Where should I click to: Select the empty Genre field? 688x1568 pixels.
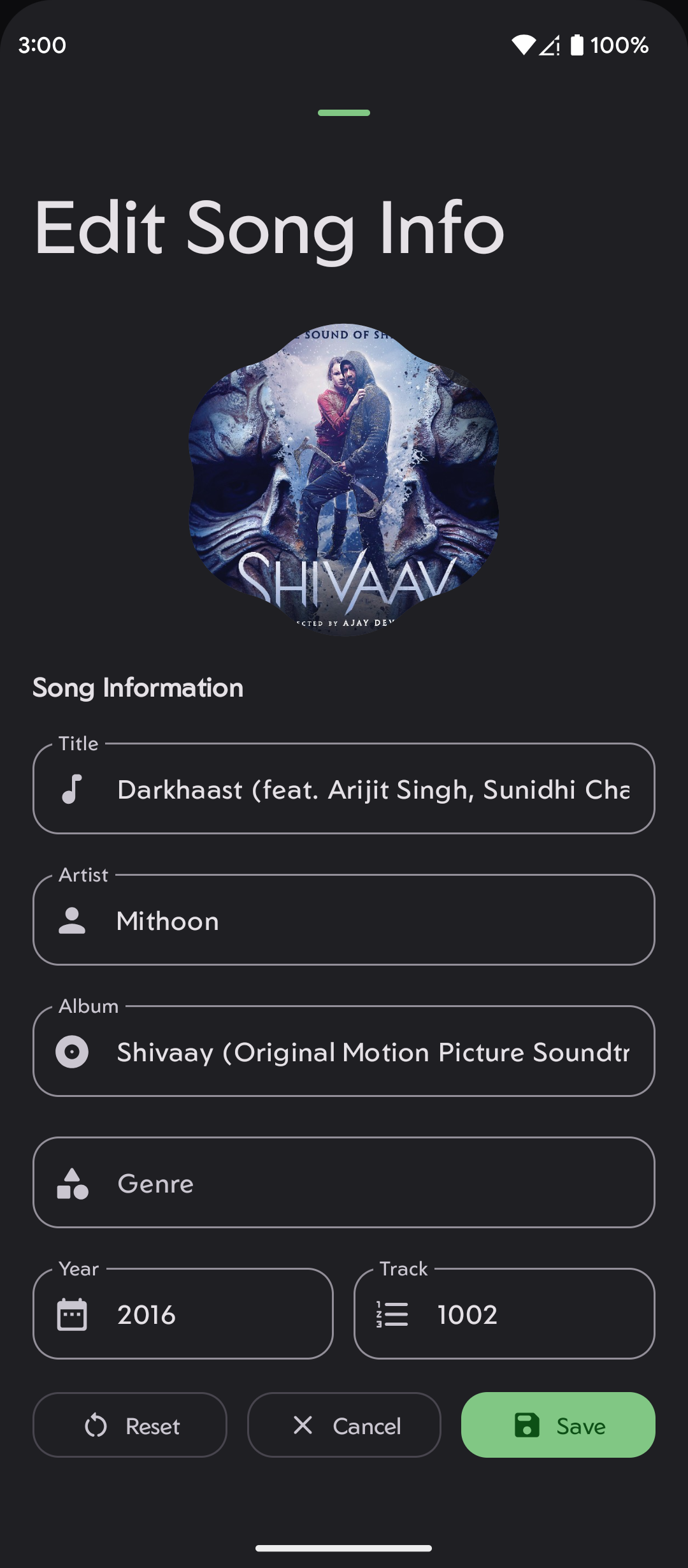(x=373, y=1184)
